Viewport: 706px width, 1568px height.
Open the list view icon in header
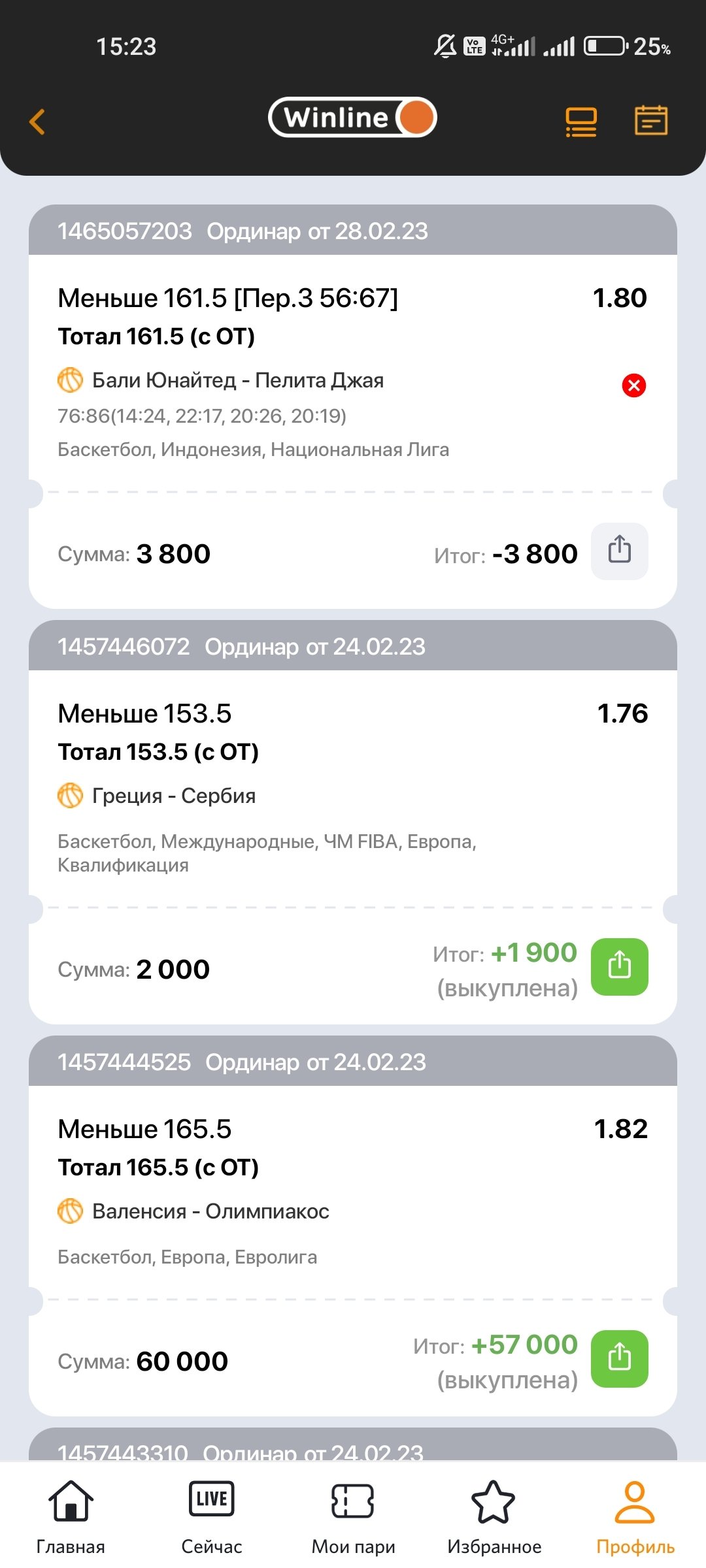[580, 122]
